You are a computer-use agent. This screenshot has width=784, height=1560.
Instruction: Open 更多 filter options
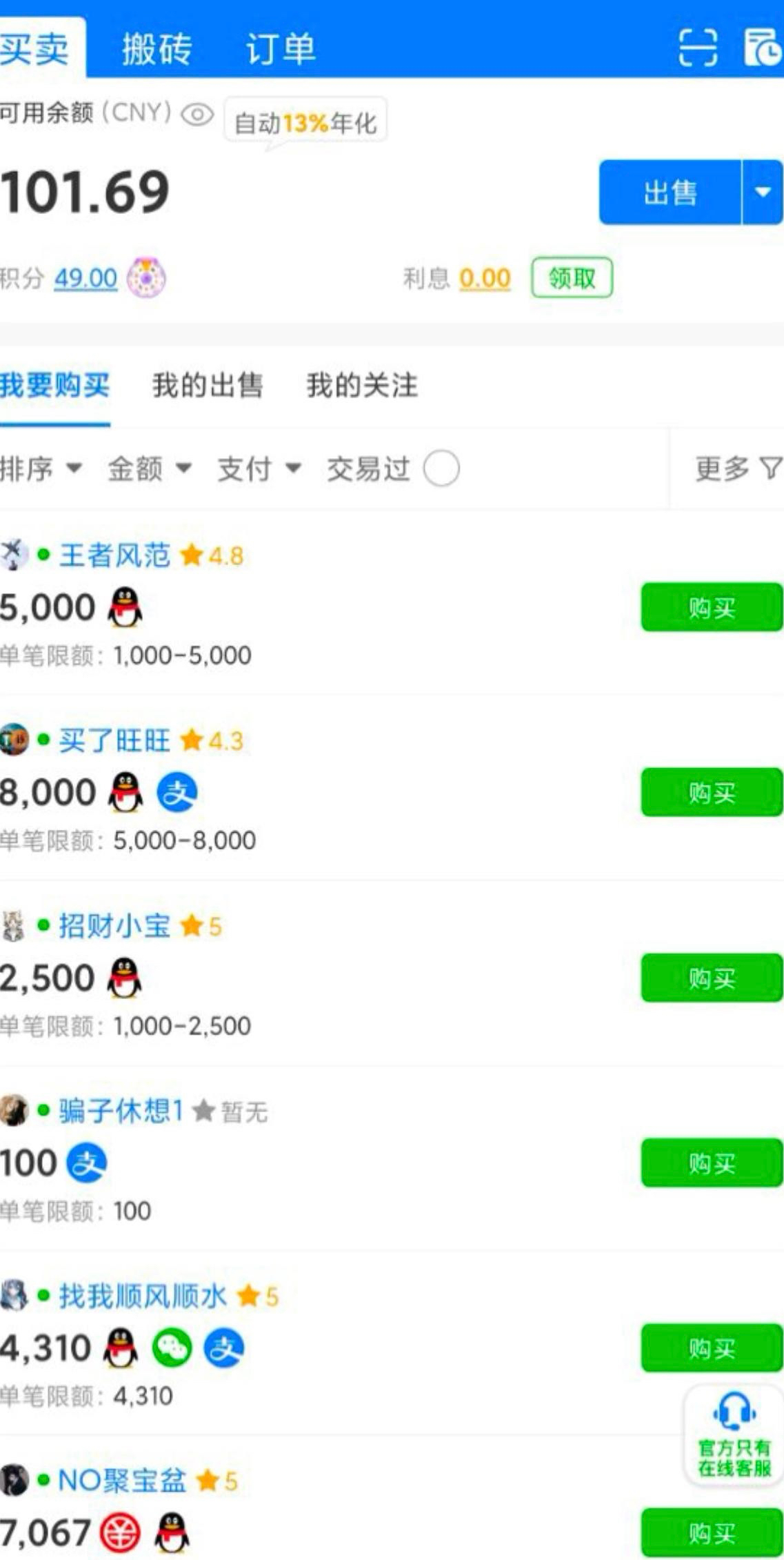click(736, 469)
